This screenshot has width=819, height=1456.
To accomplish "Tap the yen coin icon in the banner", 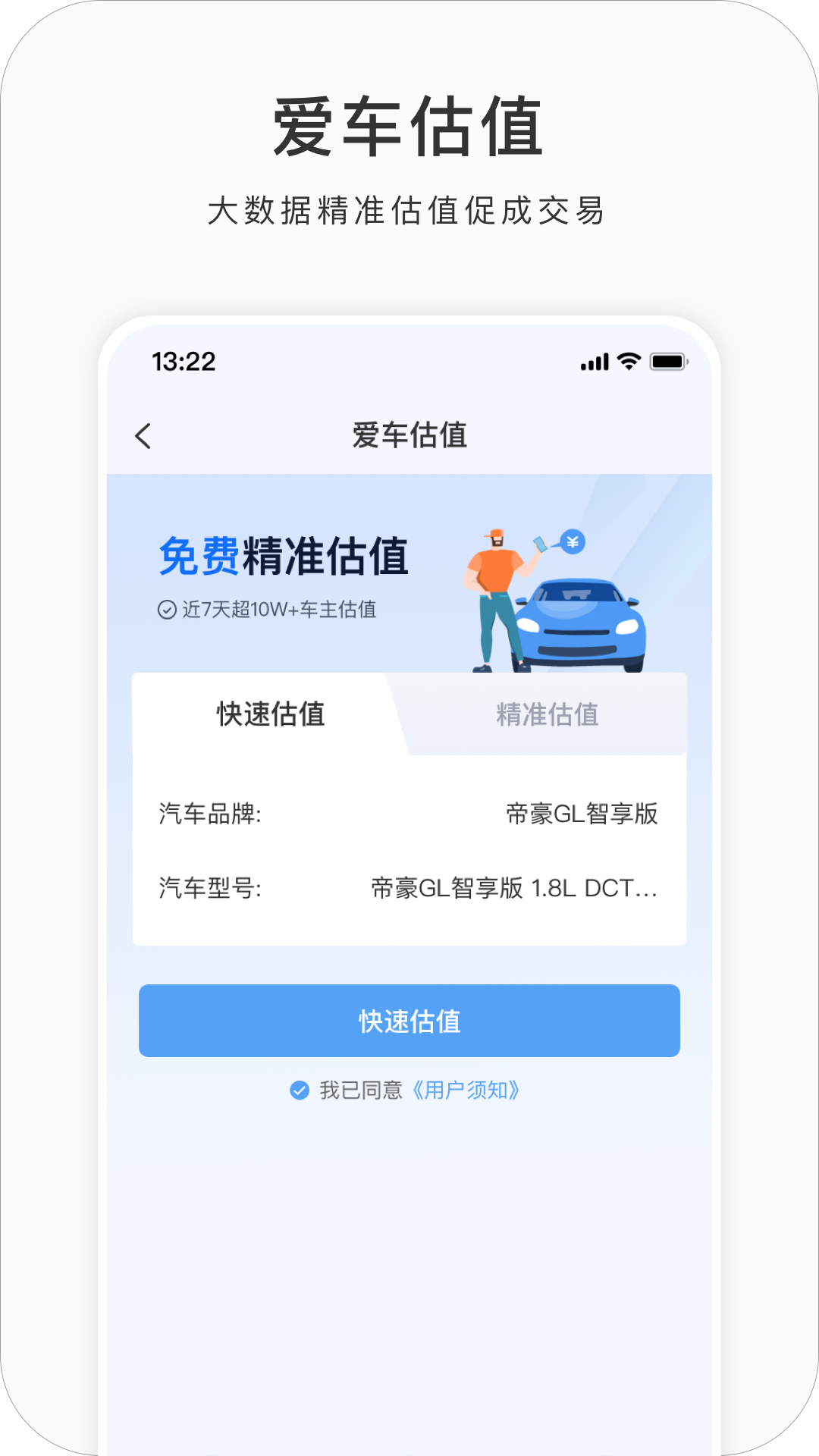I will pos(573,543).
